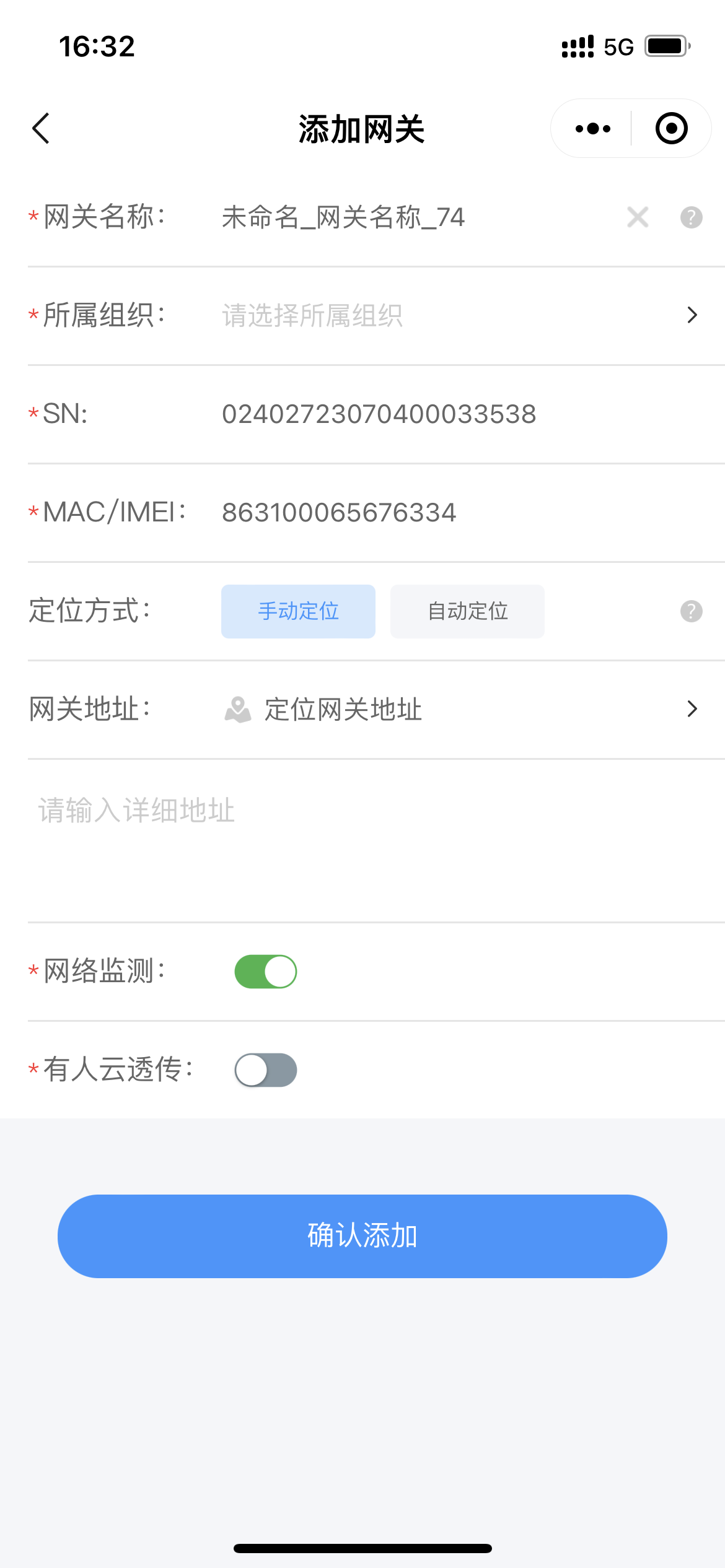This screenshot has height=1568, width=725.
Task: Open 定位网关地址 location picker
Action: tap(459, 709)
